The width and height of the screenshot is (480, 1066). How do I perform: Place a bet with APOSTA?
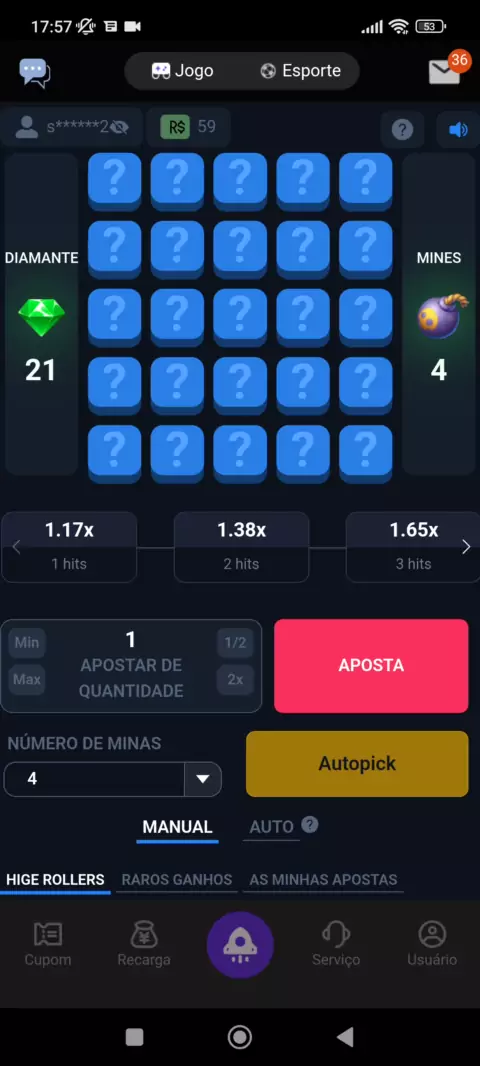click(x=371, y=666)
